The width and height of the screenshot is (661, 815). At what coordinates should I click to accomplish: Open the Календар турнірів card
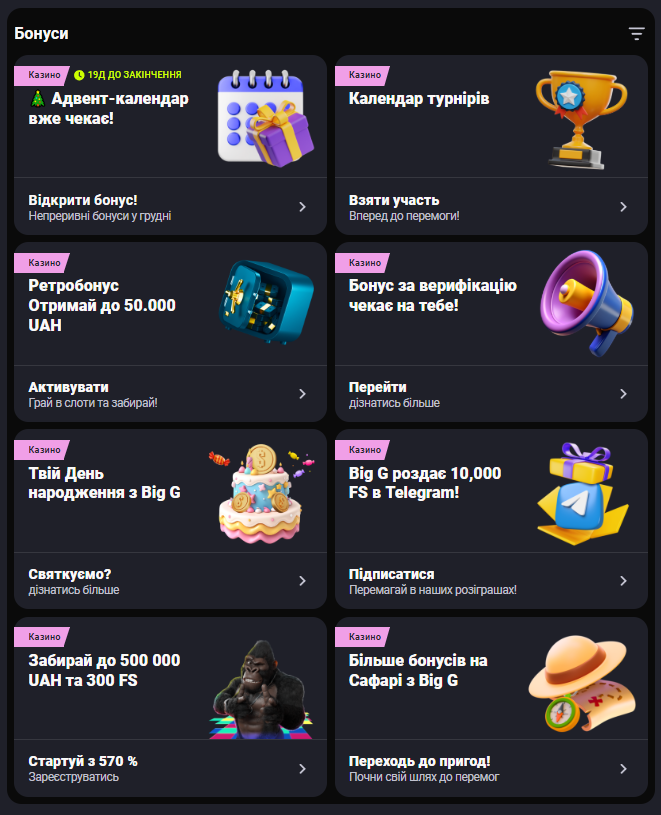490,117
